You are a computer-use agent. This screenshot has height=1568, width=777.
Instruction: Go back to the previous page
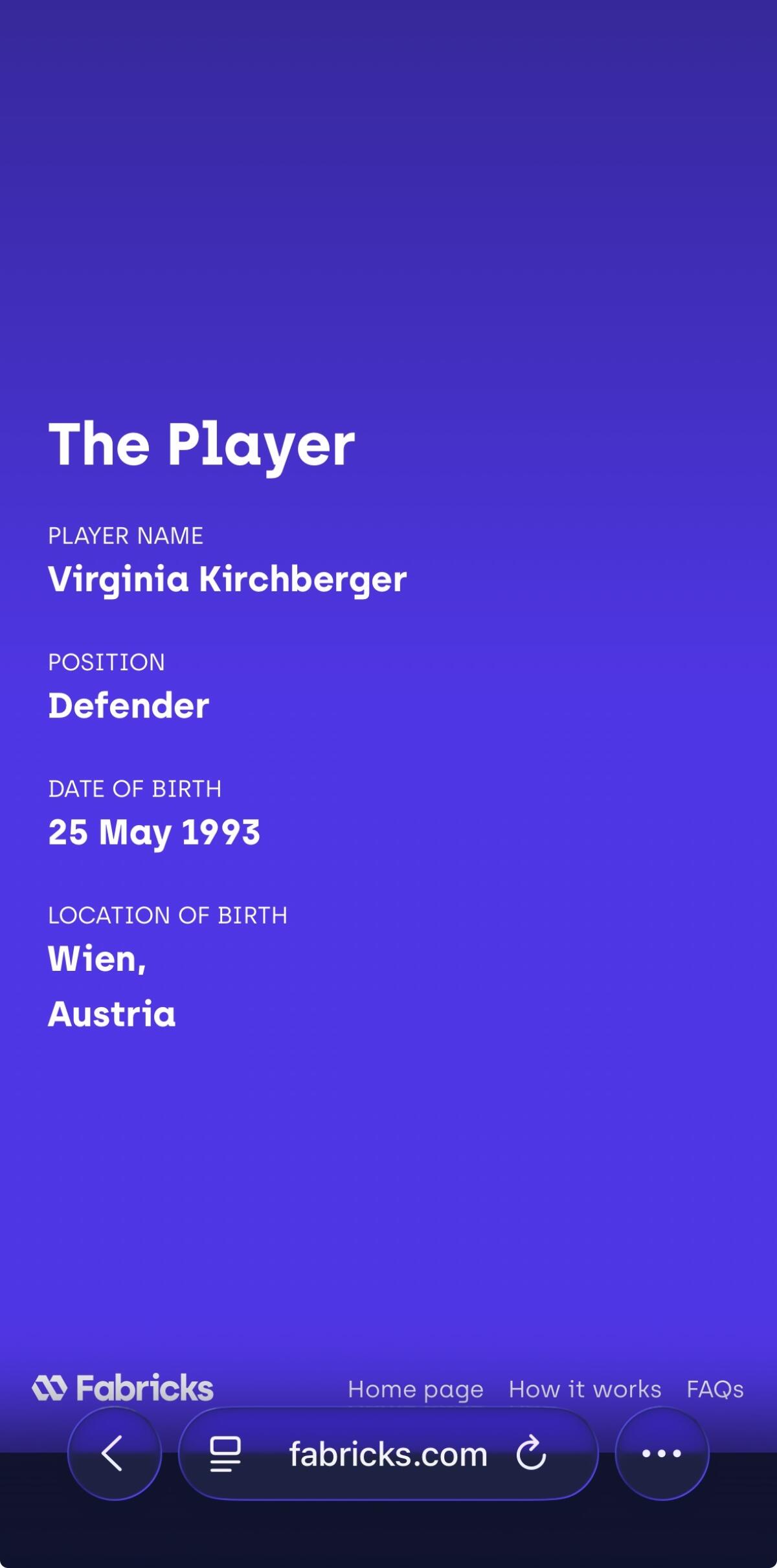point(114,1453)
